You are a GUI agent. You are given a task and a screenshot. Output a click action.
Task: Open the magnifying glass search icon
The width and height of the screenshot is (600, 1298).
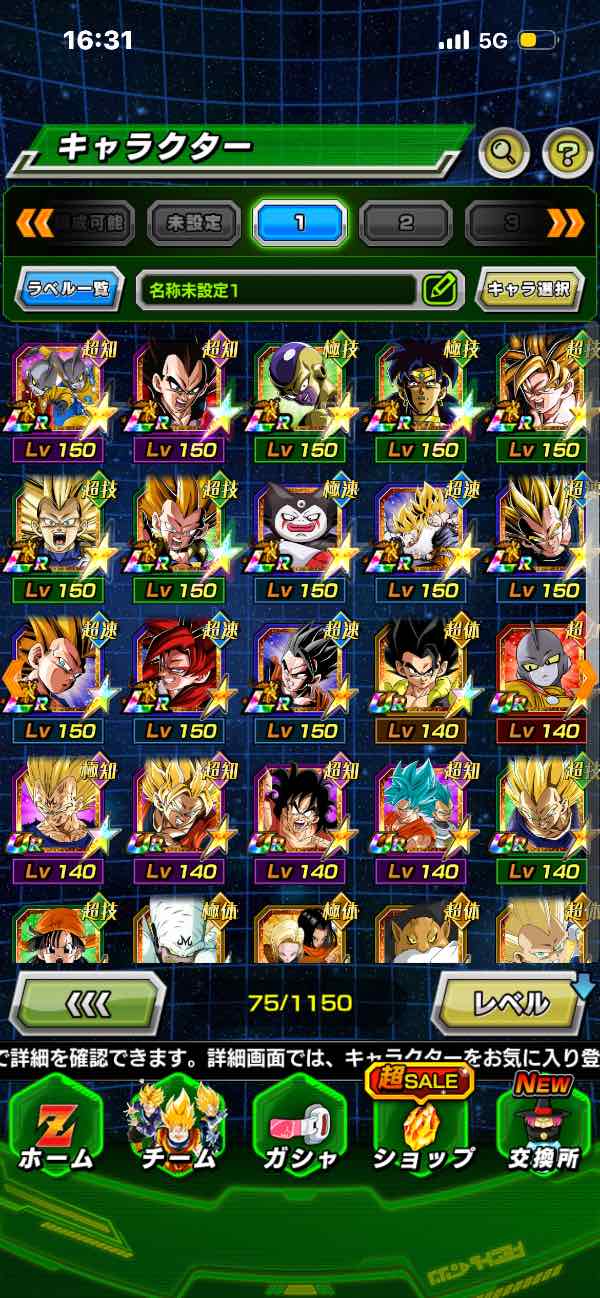point(504,153)
